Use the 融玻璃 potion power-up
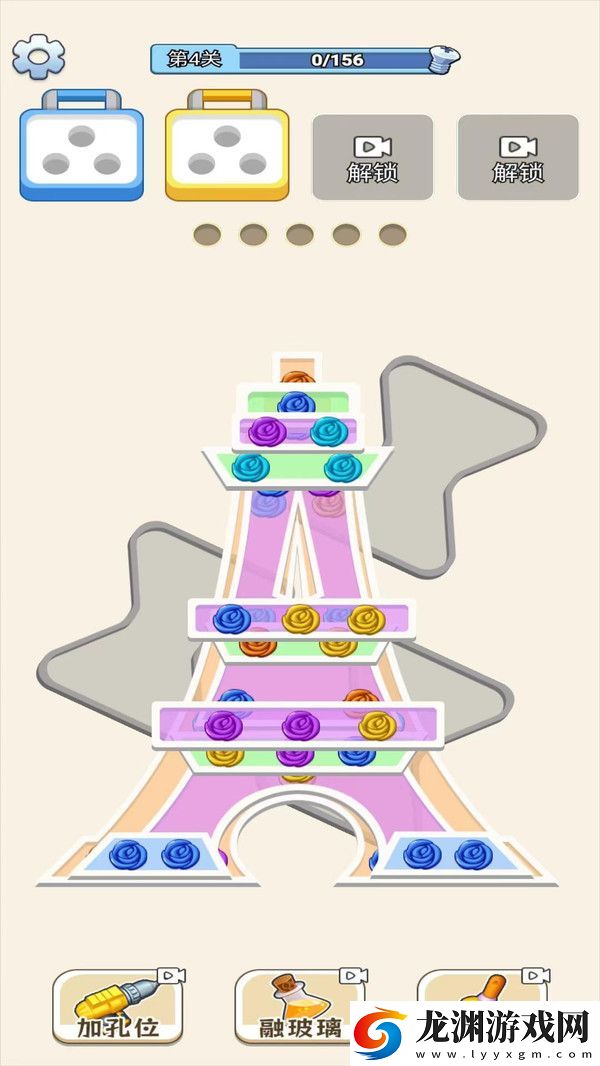 point(300,1007)
